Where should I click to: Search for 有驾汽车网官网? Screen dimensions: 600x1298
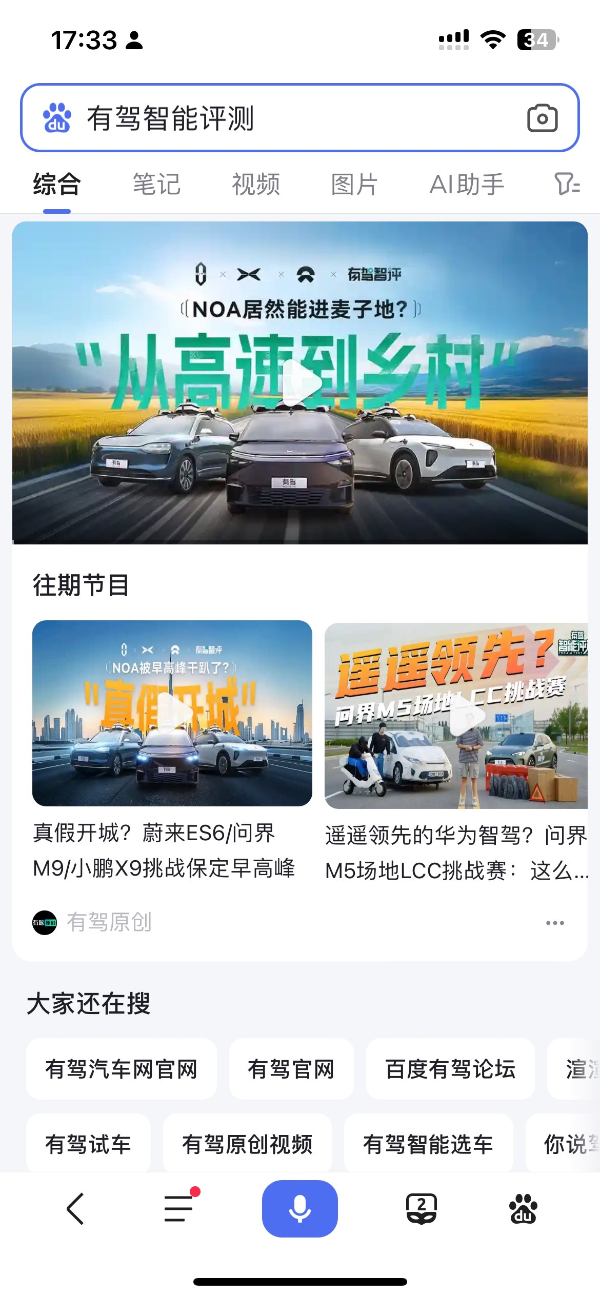(121, 1069)
